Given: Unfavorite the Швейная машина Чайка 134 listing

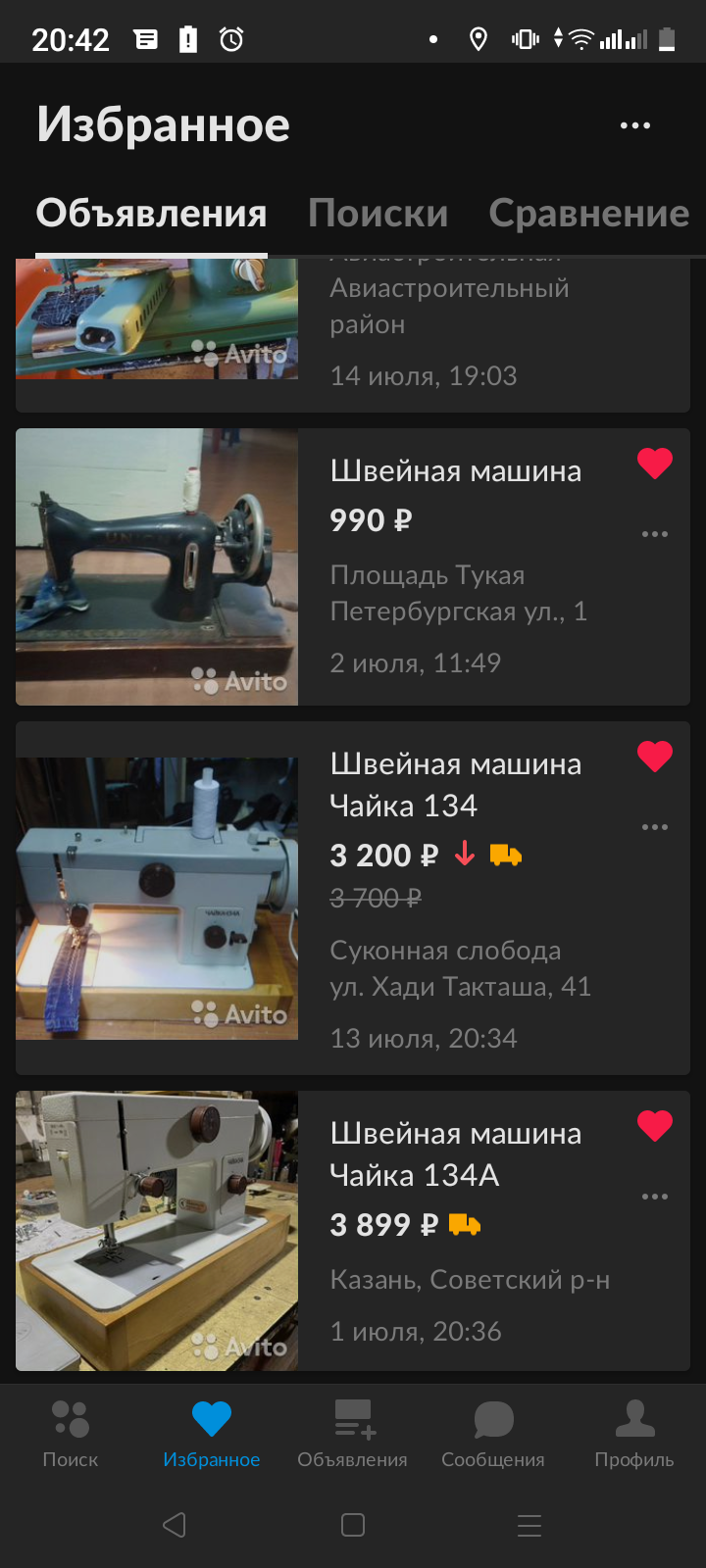Looking at the screenshot, I should coord(654,756).
